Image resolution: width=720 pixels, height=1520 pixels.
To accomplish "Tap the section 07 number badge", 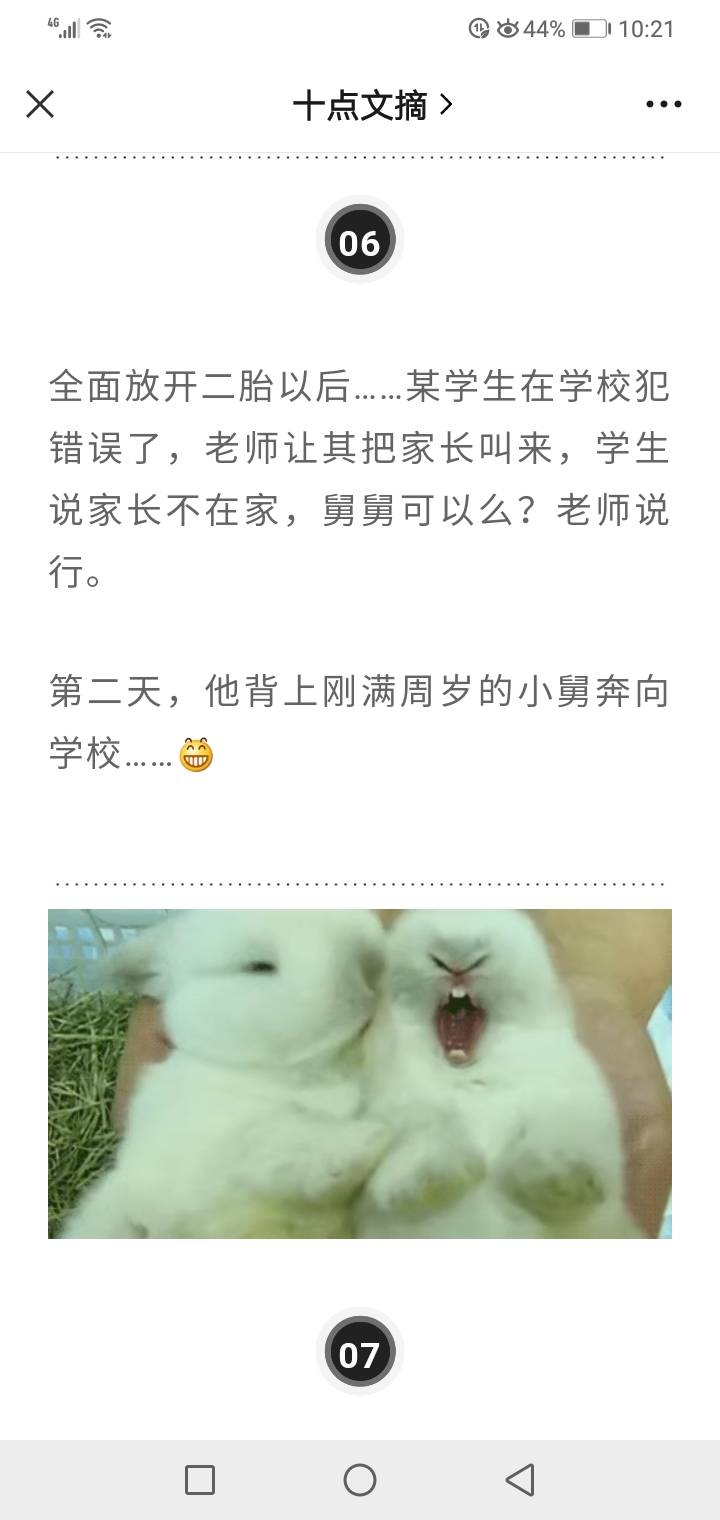I will pos(360,1351).
